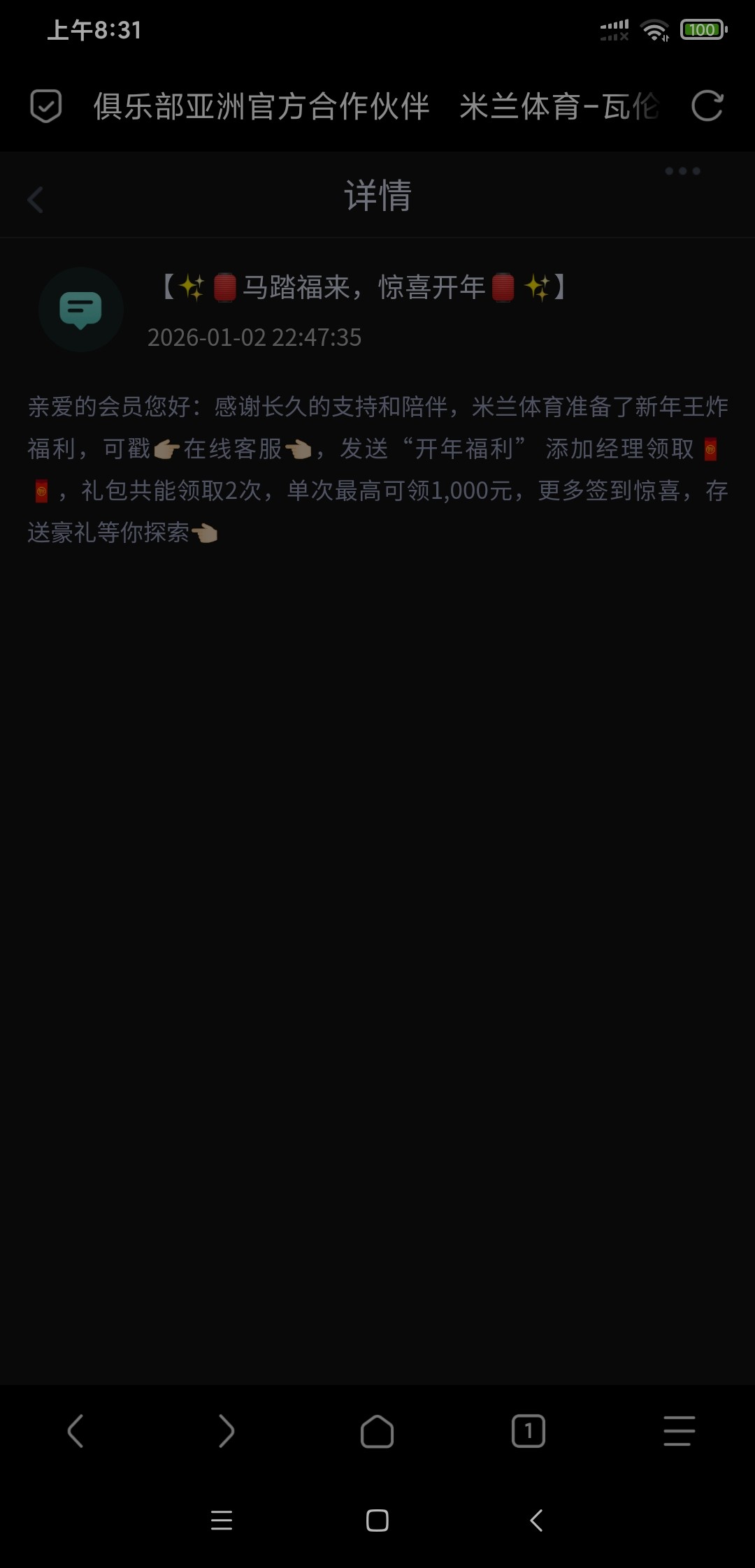Open the browser tab switcher

(528, 1431)
